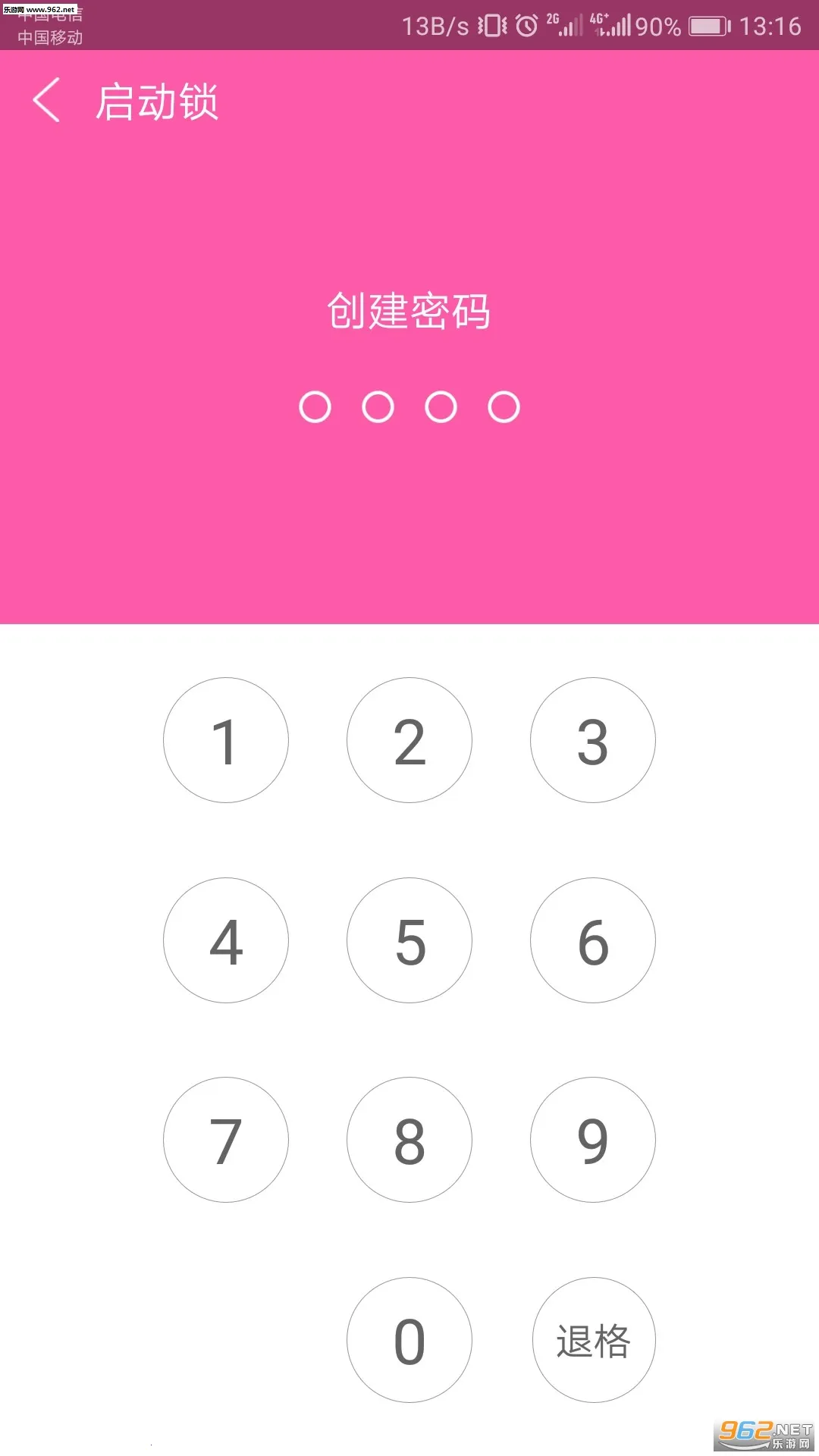Tap the number 0 key

409,1340
